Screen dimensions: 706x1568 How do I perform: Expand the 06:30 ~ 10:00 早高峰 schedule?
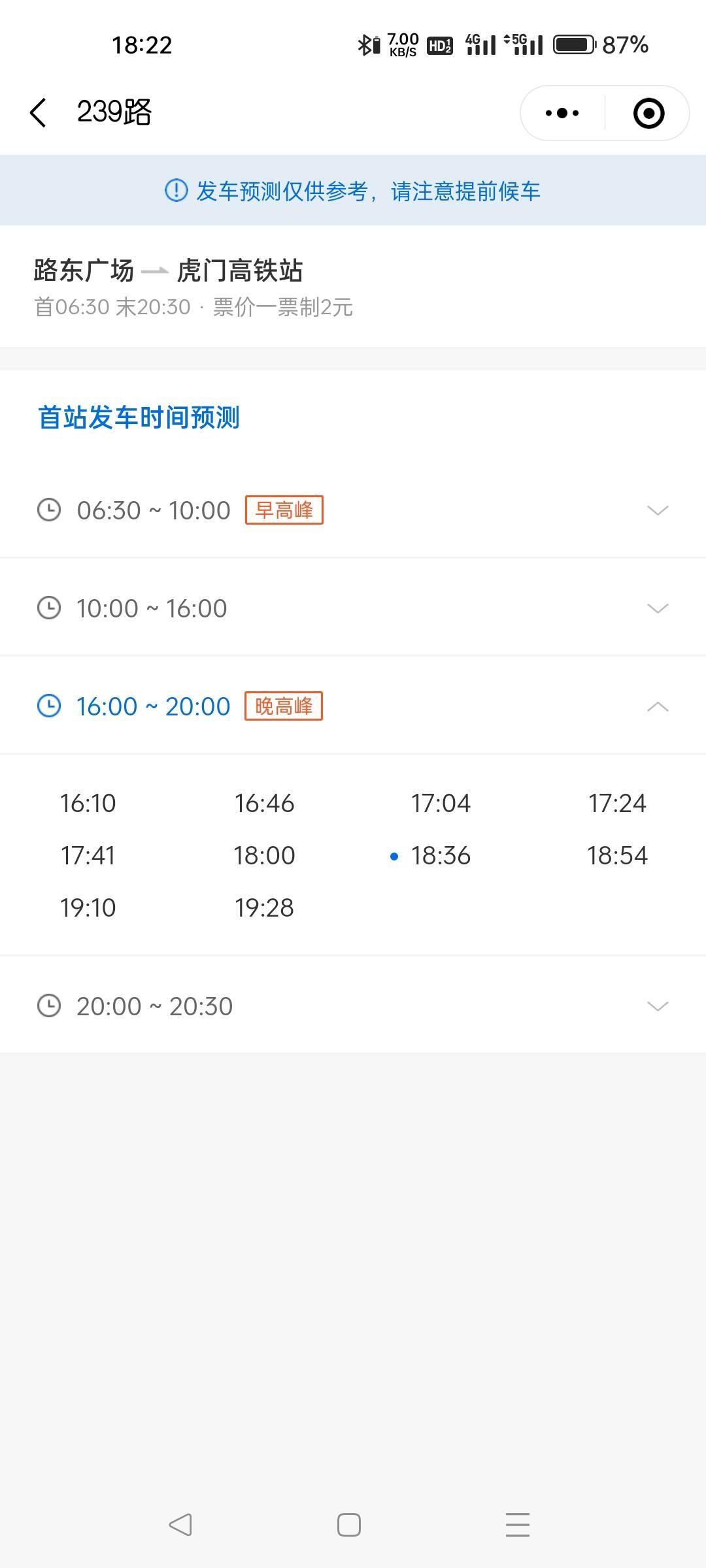tap(353, 510)
